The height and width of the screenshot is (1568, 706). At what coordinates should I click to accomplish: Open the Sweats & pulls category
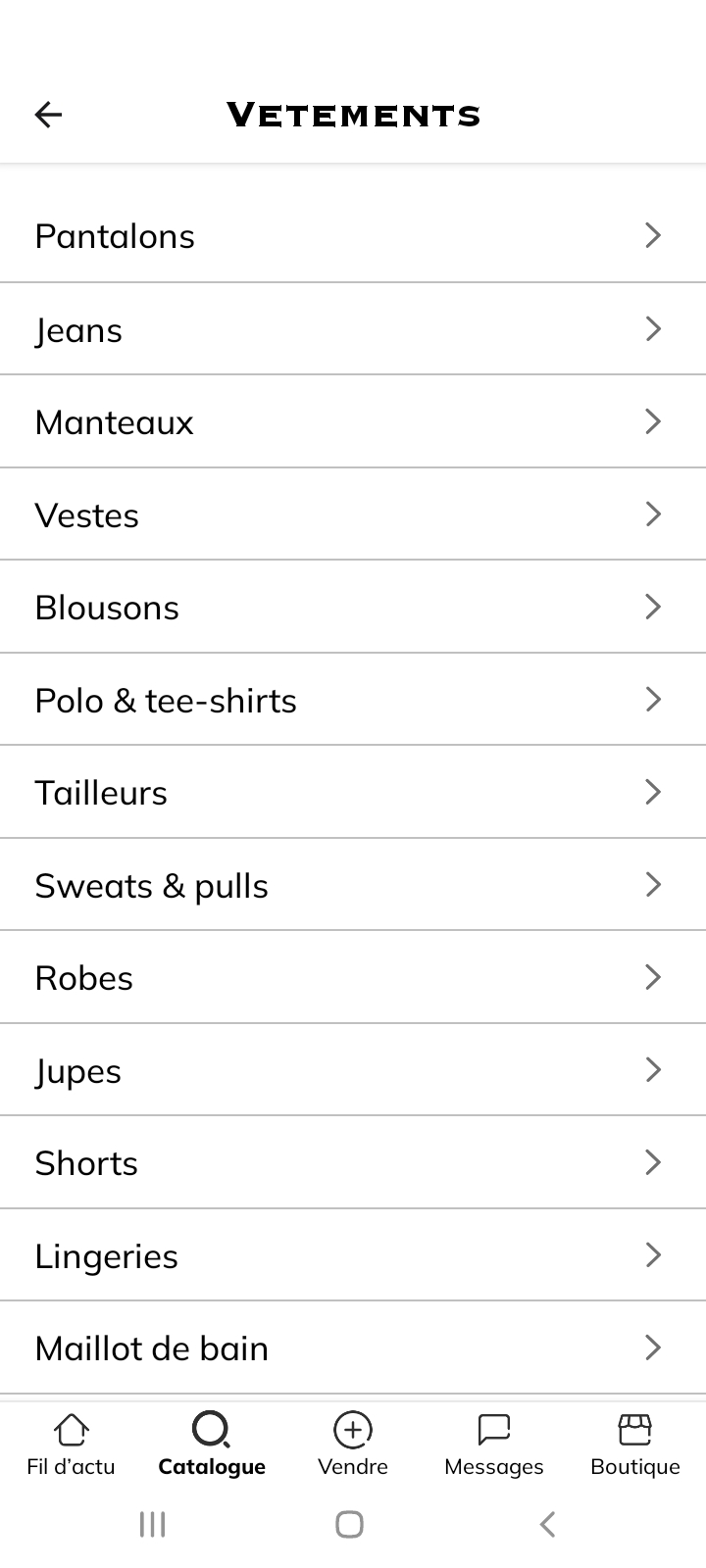pyautogui.click(x=353, y=885)
